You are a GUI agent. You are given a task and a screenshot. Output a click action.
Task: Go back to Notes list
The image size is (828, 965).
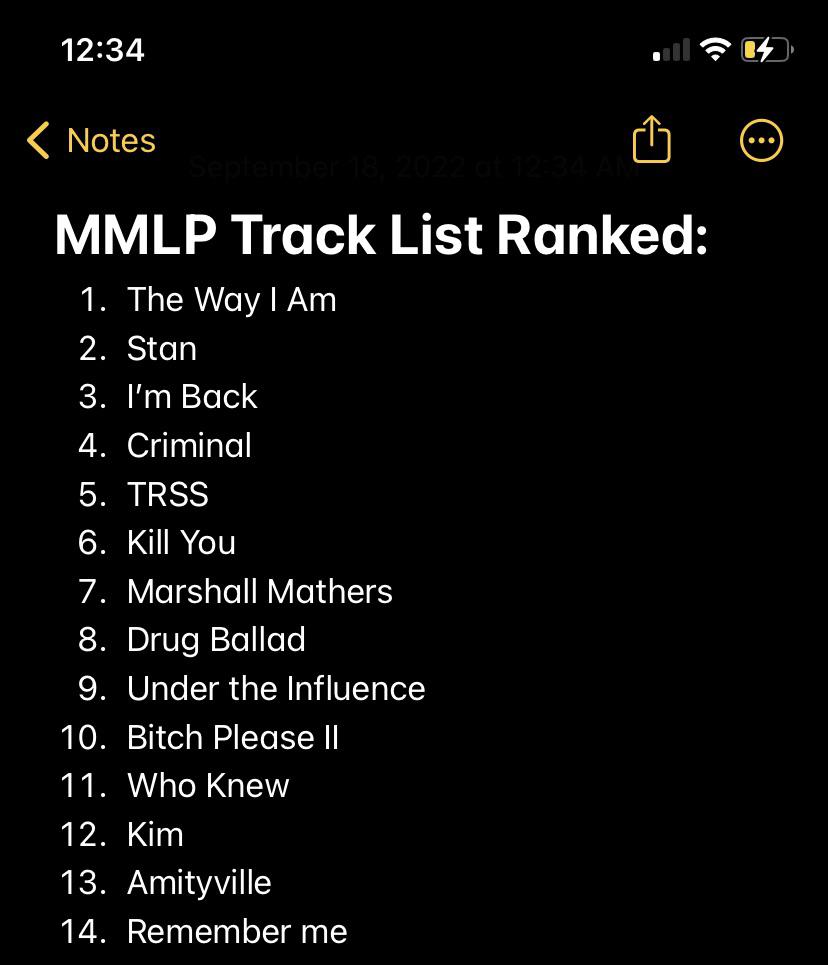pyautogui.click(x=91, y=141)
